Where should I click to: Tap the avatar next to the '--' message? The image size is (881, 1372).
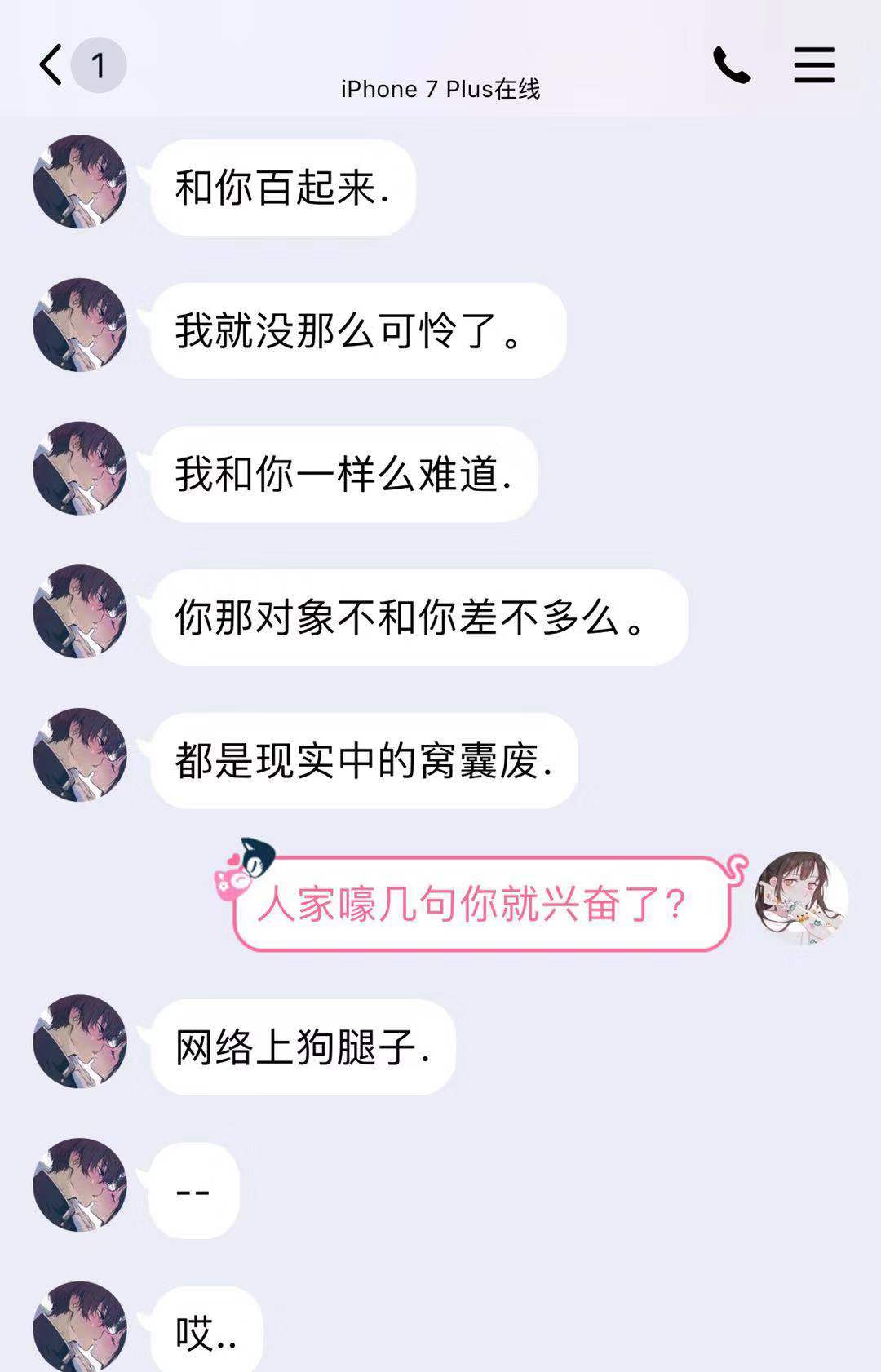pyautogui.click(x=79, y=1184)
